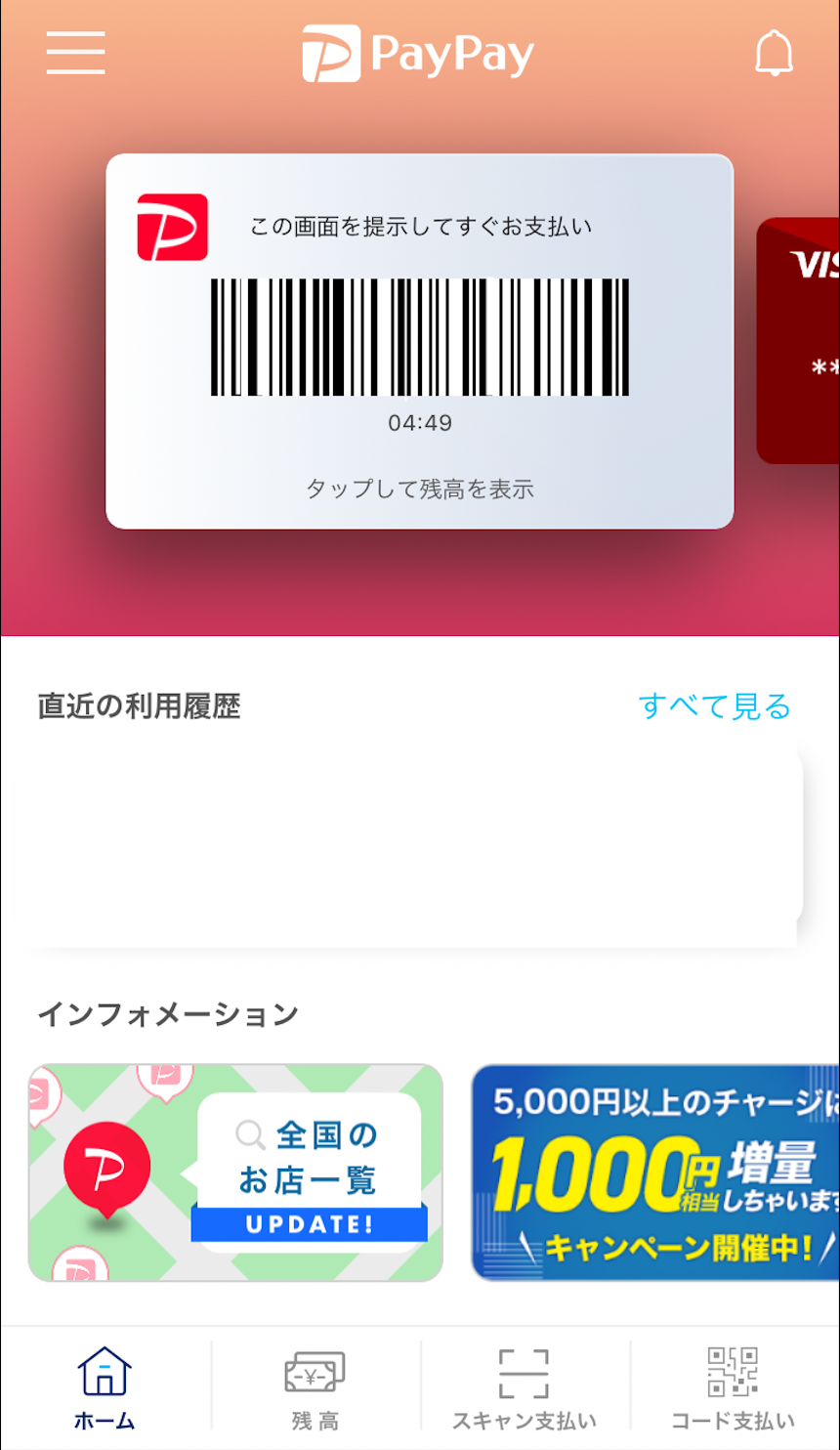Open the 1,000円増量 charge campaign banner
Screen dimensions: 840x1450
[655, 1173]
